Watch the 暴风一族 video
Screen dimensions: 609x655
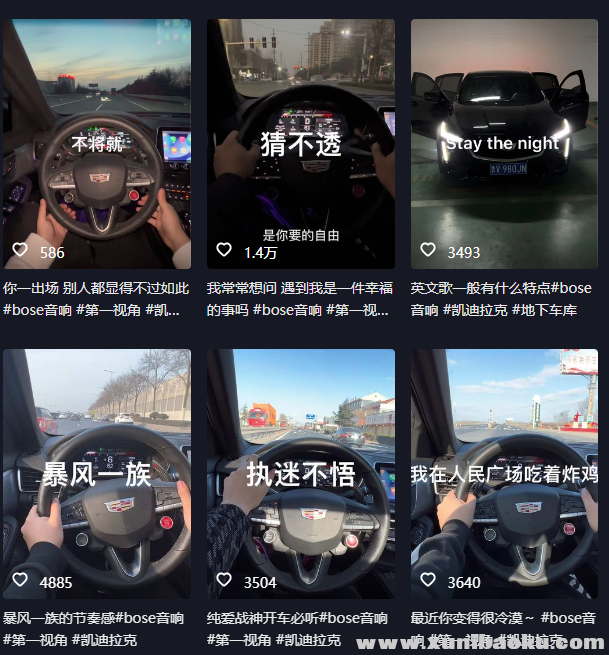point(97,473)
